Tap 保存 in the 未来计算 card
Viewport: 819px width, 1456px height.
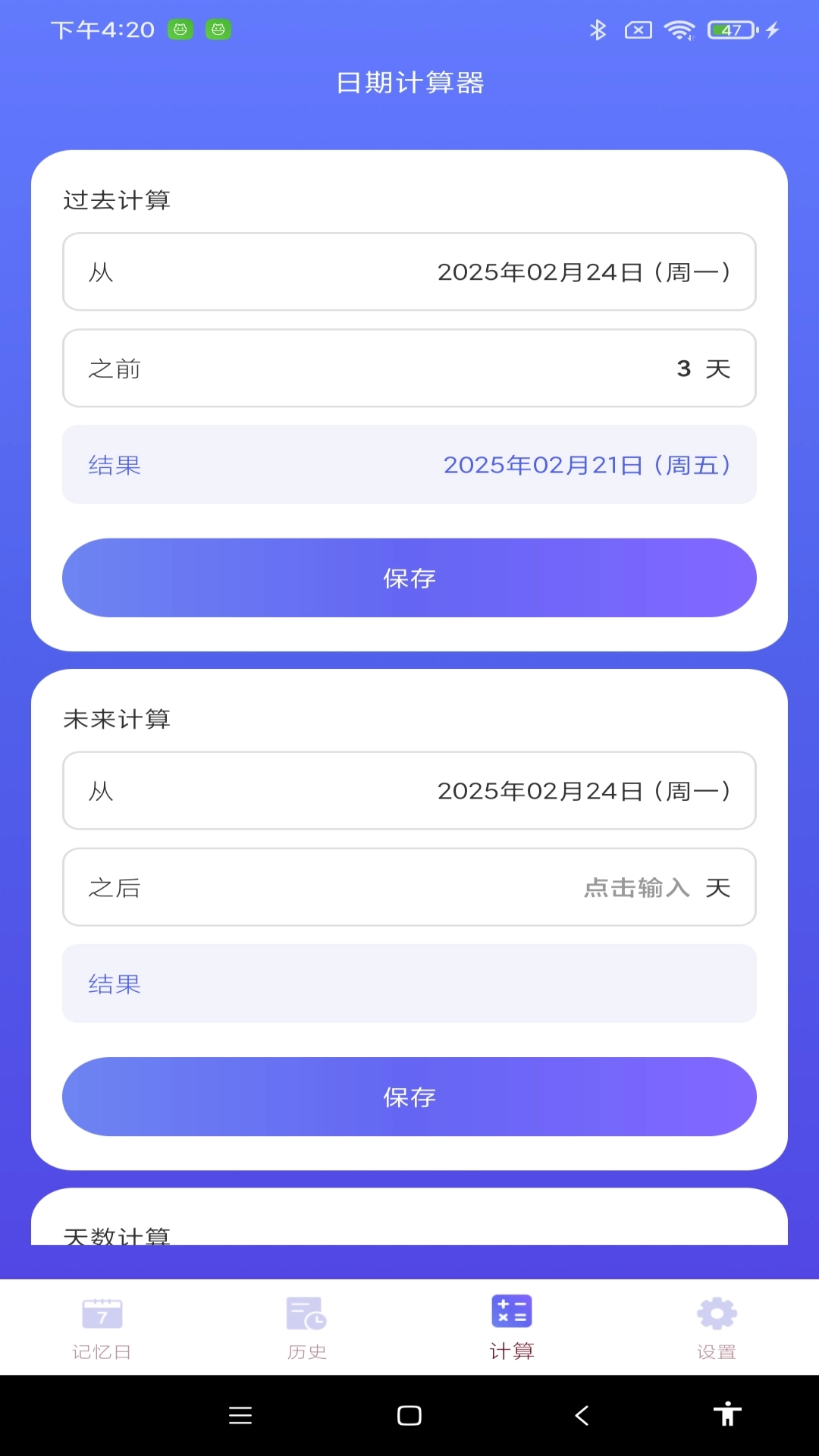pyautogui.click(x=409, y=1097)
